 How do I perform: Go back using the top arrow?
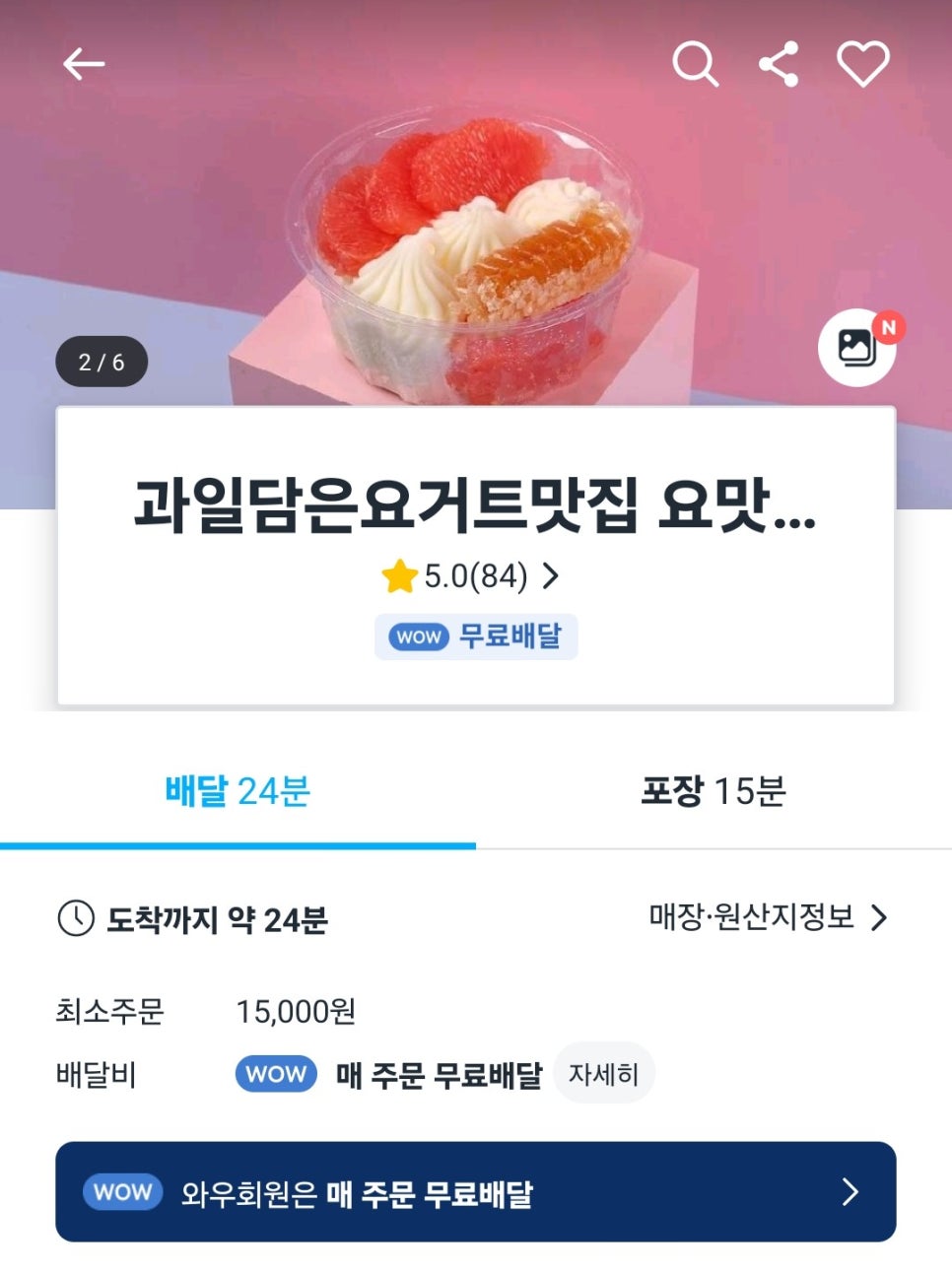(84, 65)
